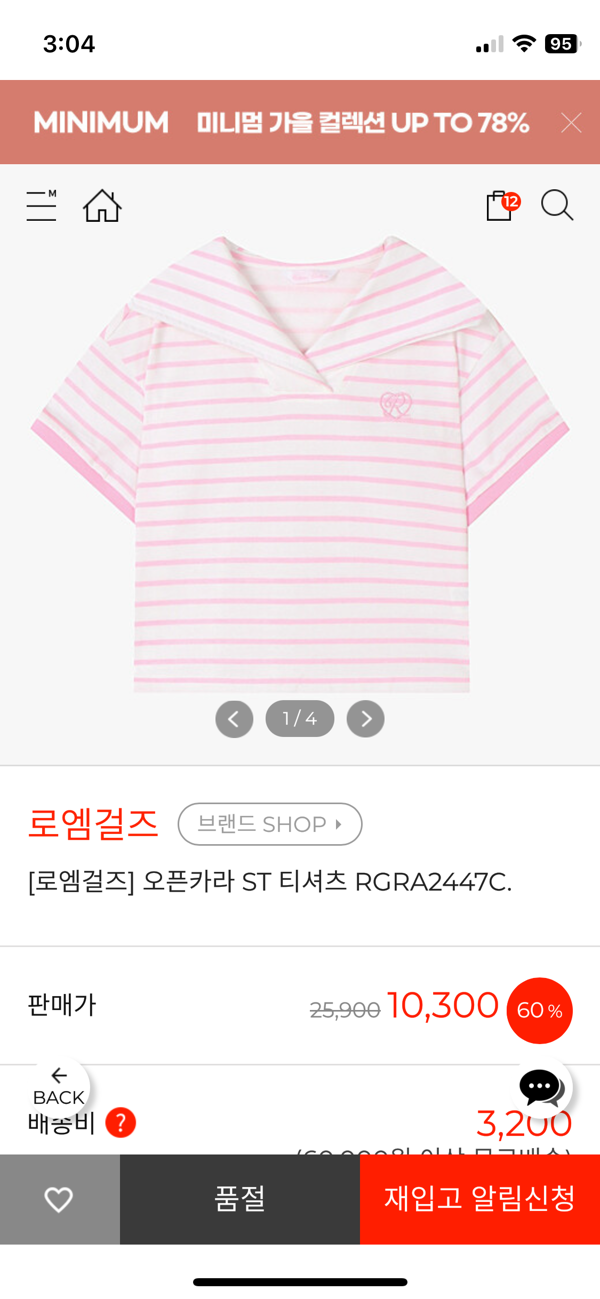600x1299 pixels.
Task: Show the previous product image
Action: point(234,718)
